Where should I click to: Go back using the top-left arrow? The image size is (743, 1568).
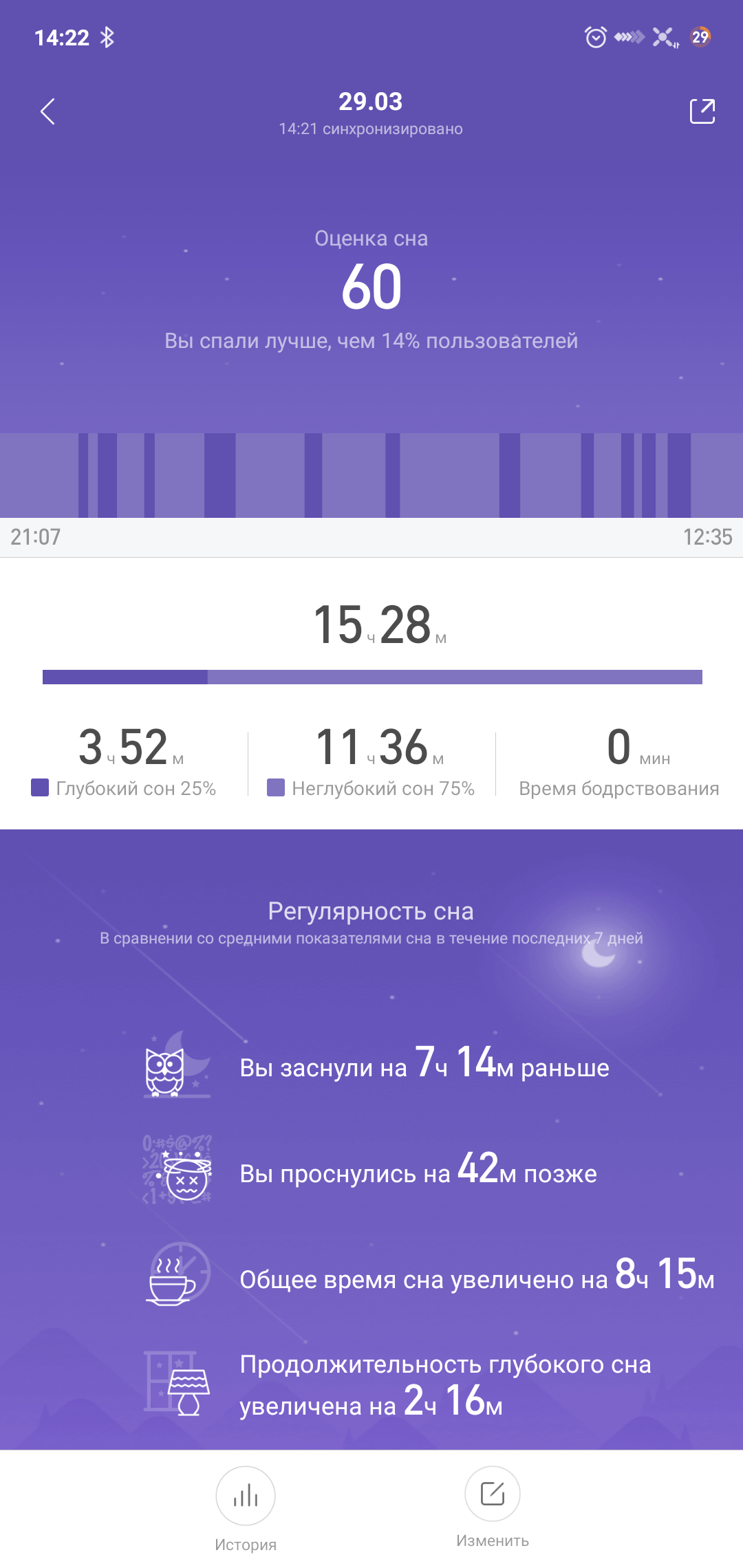tap(47, 111)
